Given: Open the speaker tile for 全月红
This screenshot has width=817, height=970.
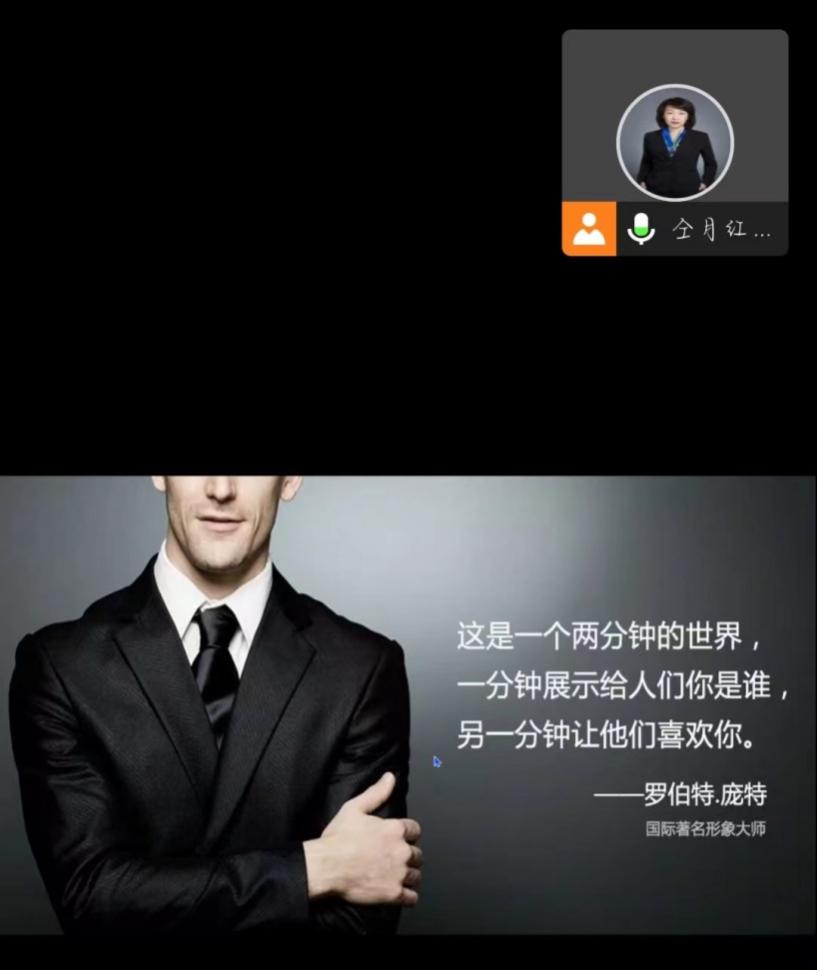Looking at the screenshot, I should pos(675,142).
